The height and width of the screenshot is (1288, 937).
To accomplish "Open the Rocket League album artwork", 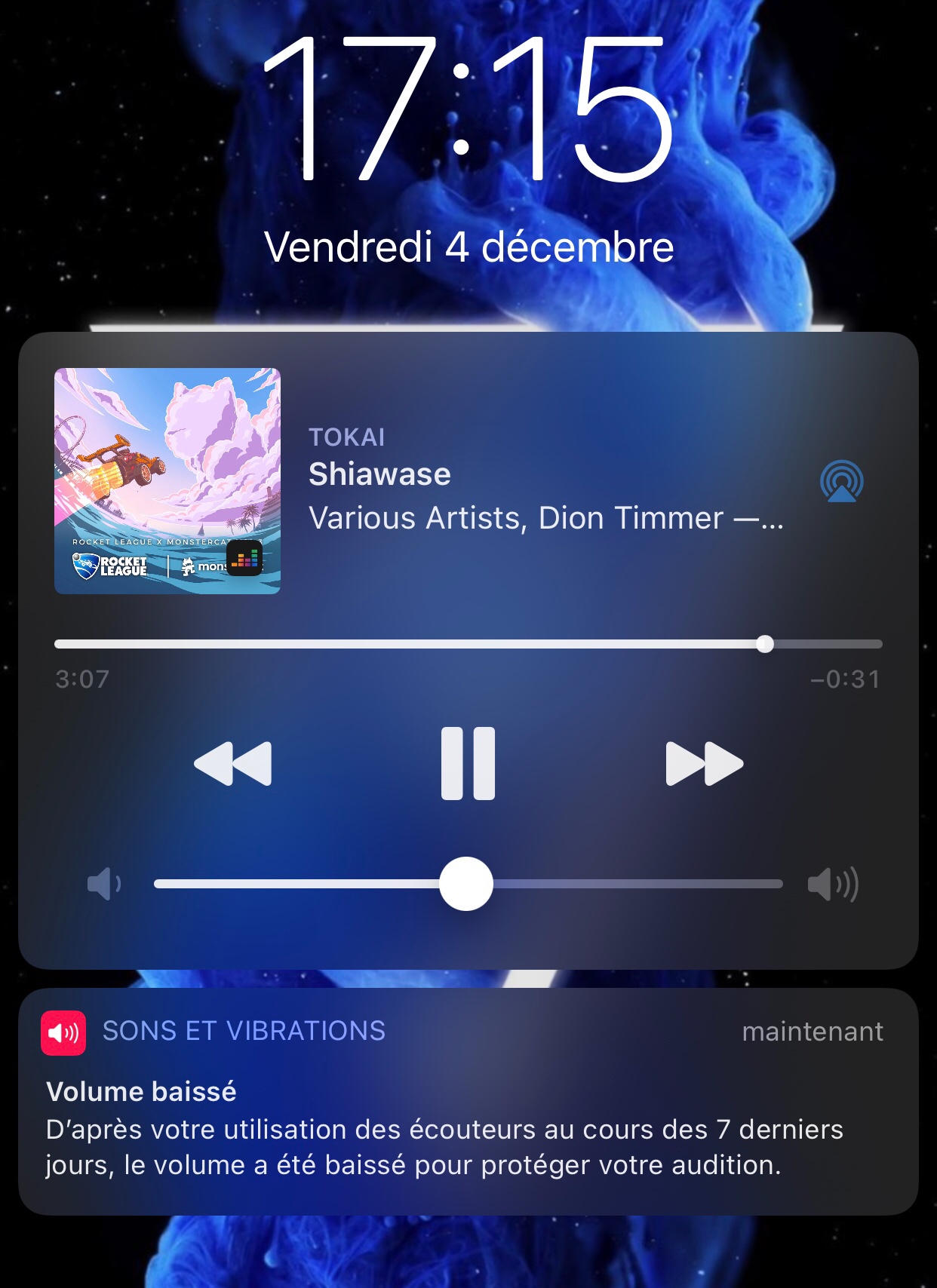I will coord(167,481).
